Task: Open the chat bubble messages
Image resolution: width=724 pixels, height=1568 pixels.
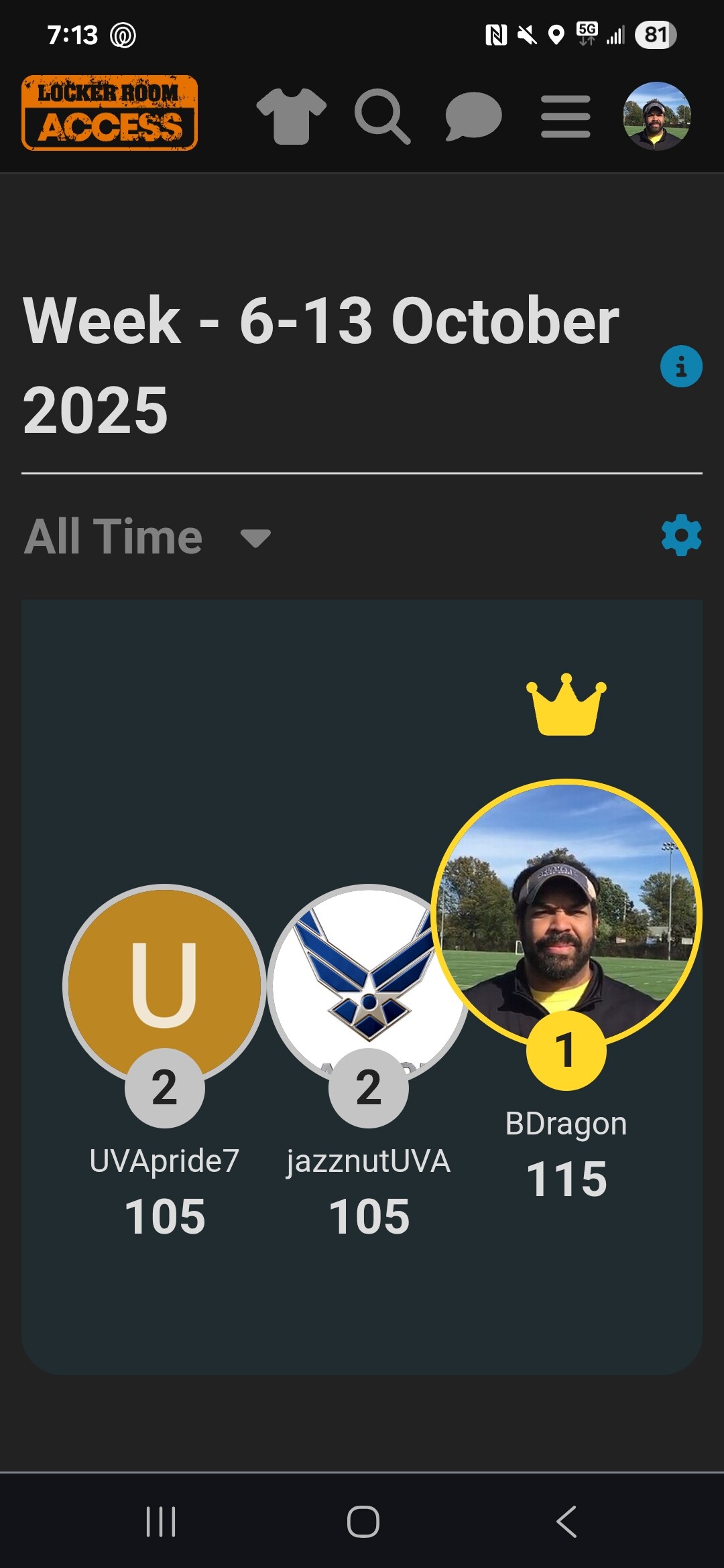Action: 473,116
